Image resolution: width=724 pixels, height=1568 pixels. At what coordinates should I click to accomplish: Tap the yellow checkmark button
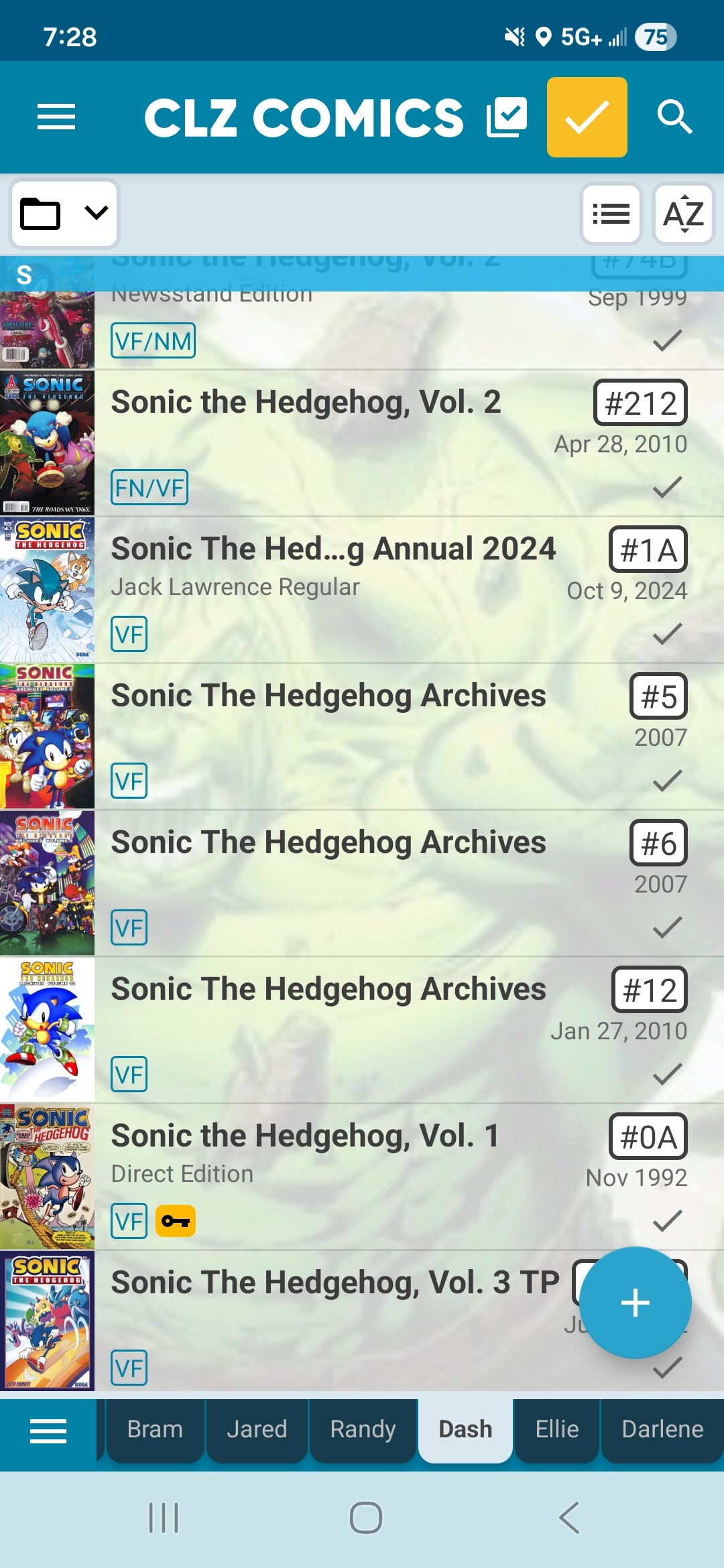pyautogui.click(x=587, y=117)
